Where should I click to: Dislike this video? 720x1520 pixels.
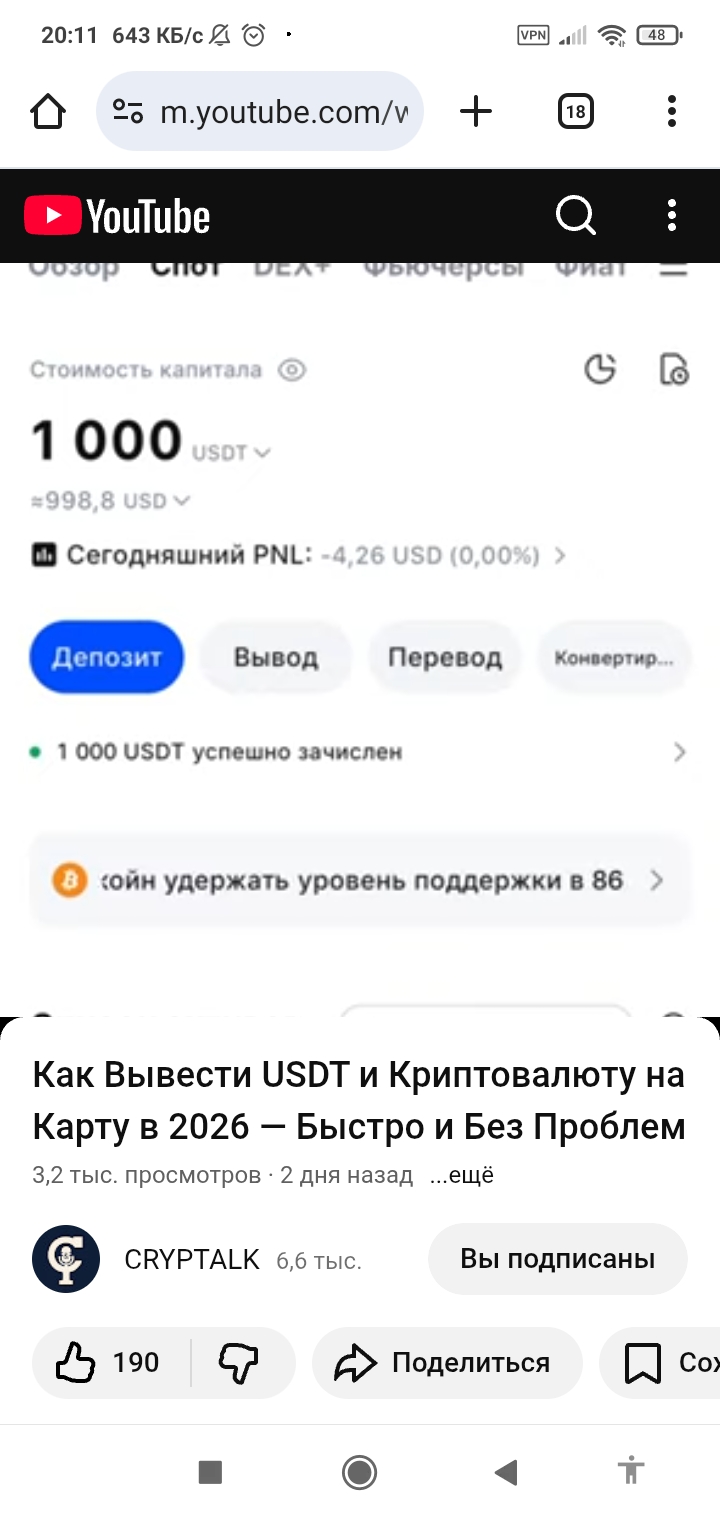[x=239, y=1362]
